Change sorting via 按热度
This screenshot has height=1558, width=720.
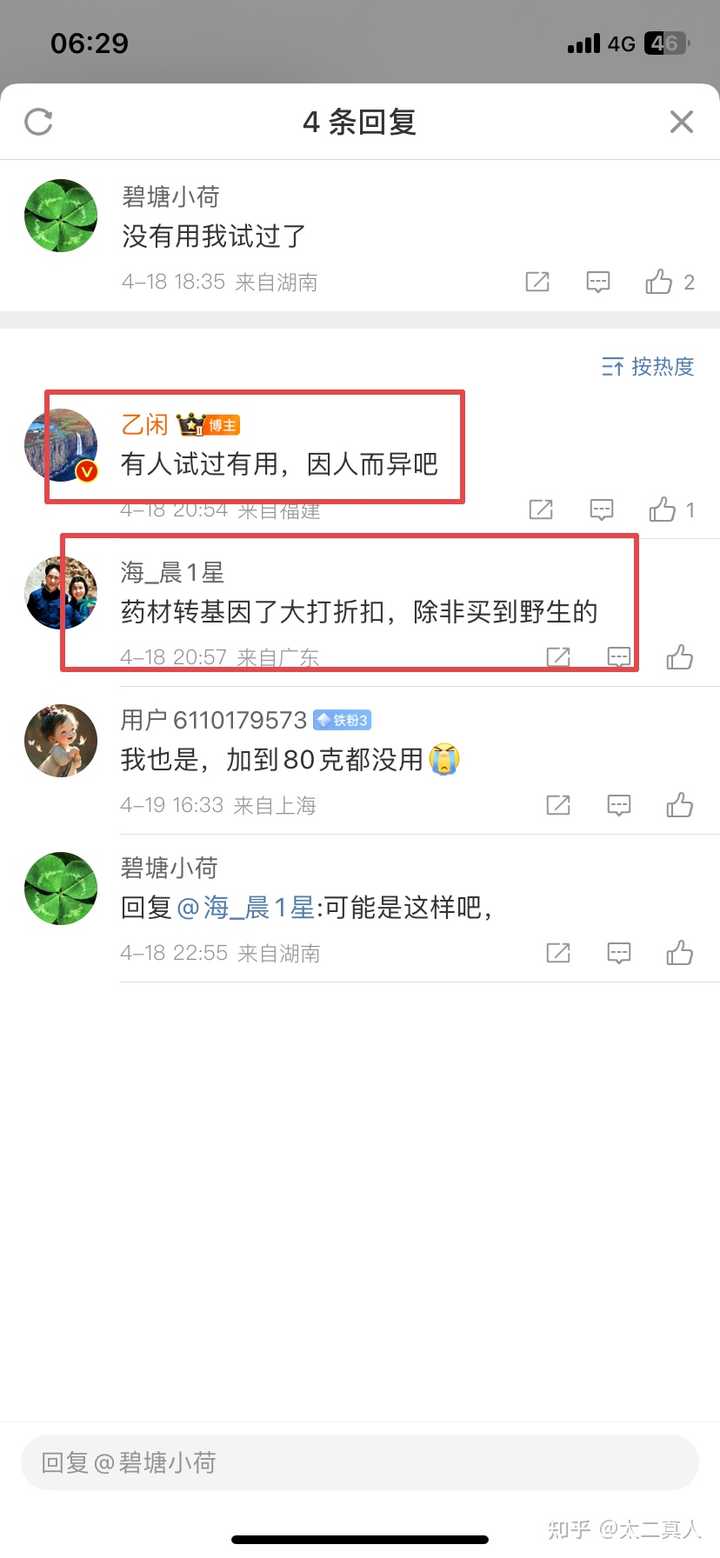point(648,367)
